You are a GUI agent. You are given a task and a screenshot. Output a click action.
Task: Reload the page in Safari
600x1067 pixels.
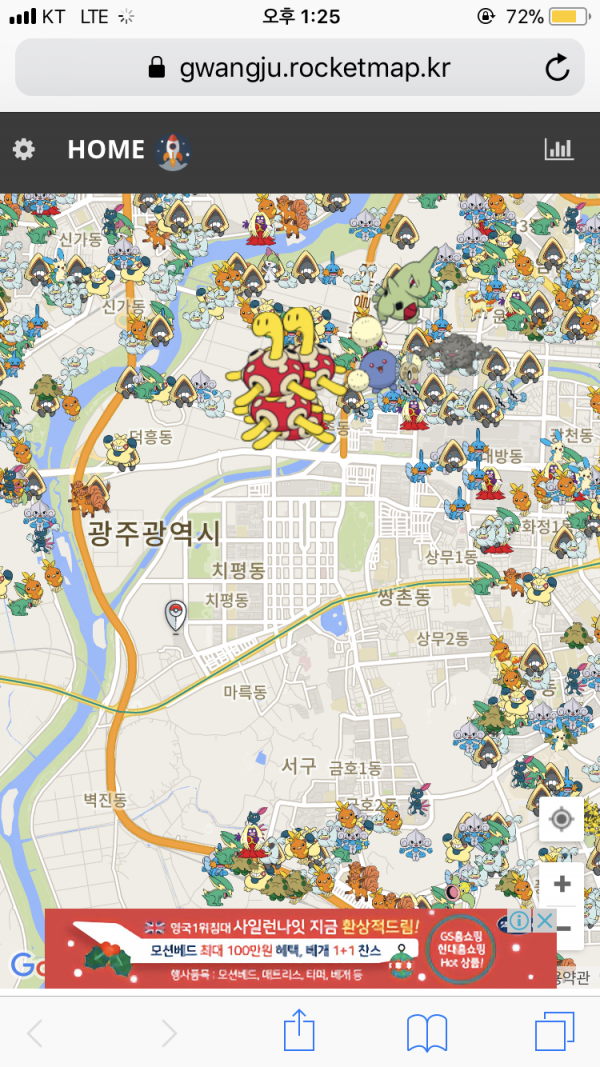(x=557, y=68)
